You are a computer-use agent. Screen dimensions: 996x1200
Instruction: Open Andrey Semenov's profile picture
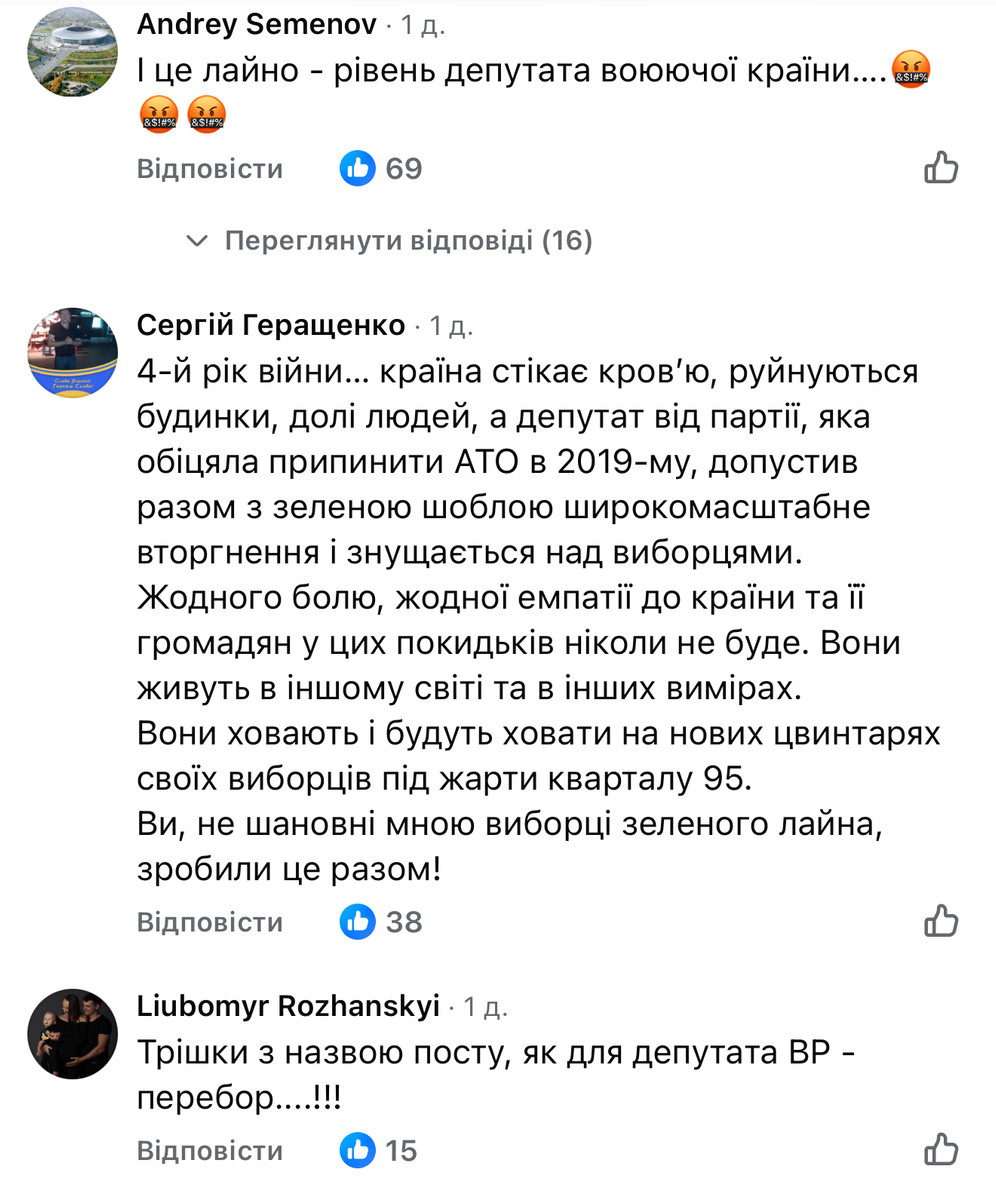point(72,52)
